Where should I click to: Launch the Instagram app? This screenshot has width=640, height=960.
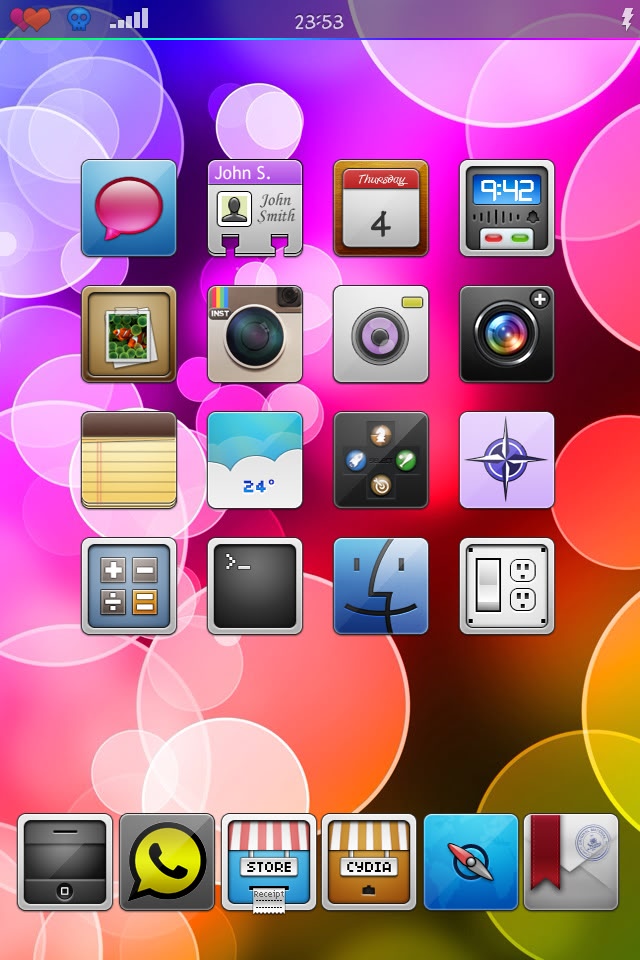pos(255,334)
